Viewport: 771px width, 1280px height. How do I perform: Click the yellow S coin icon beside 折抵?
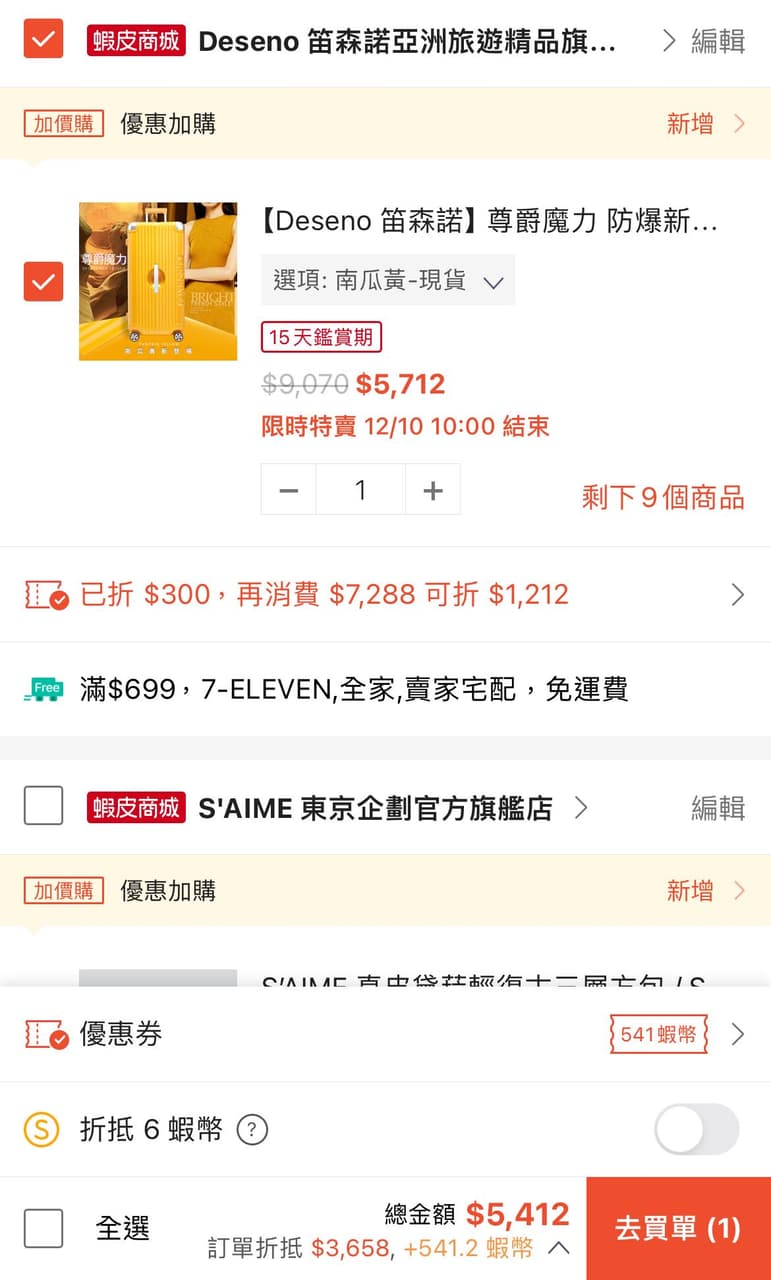(x=44, y=1129)
